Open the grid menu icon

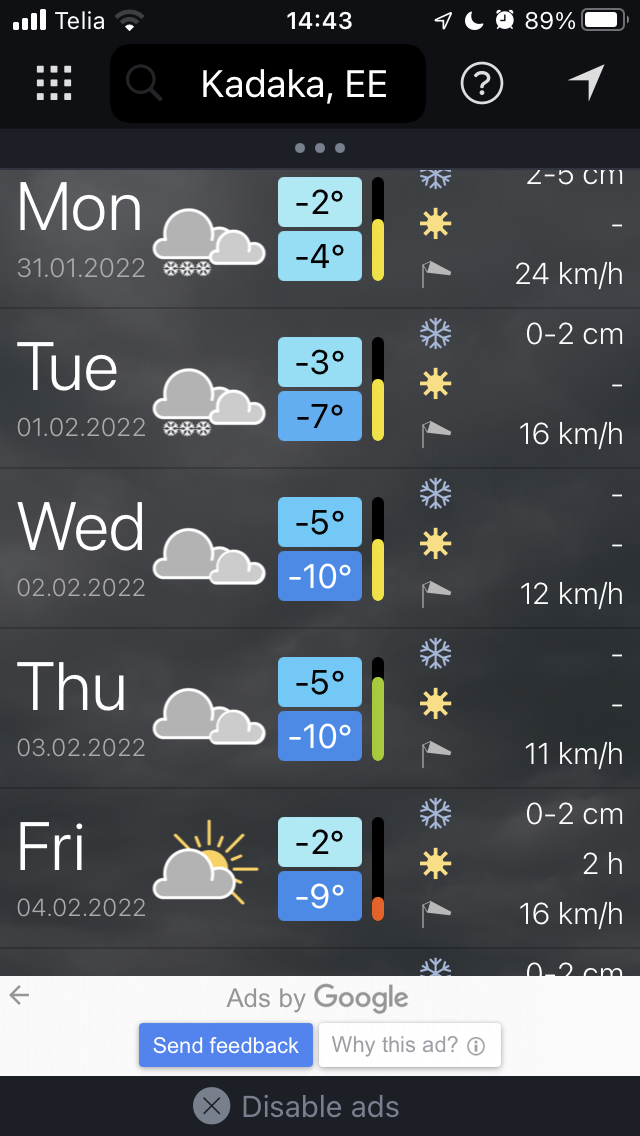54,83
